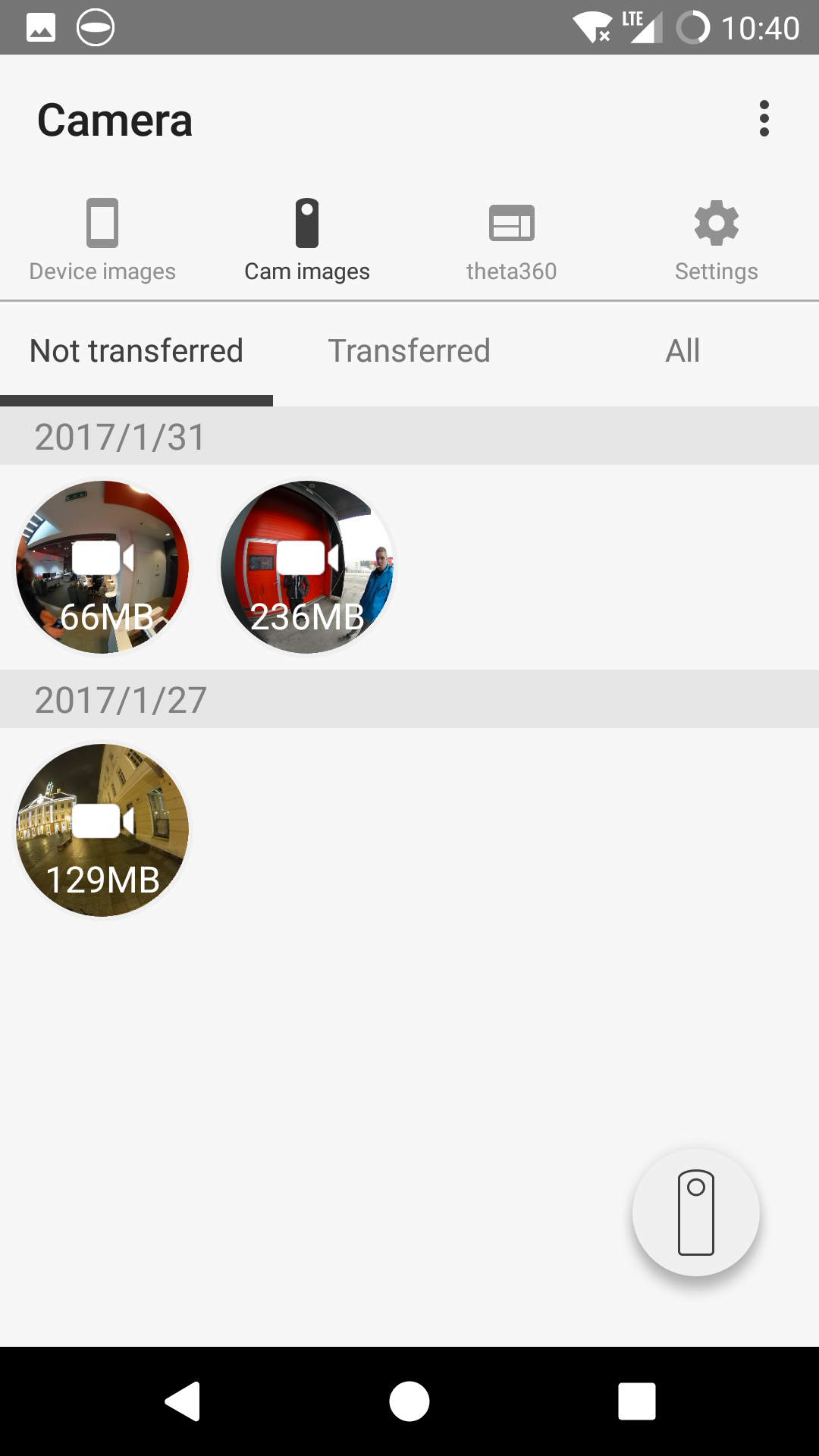The width and height of the screenshot is (819, 1456).
Task: Go to the Settings tab
Action: point(717,240)
